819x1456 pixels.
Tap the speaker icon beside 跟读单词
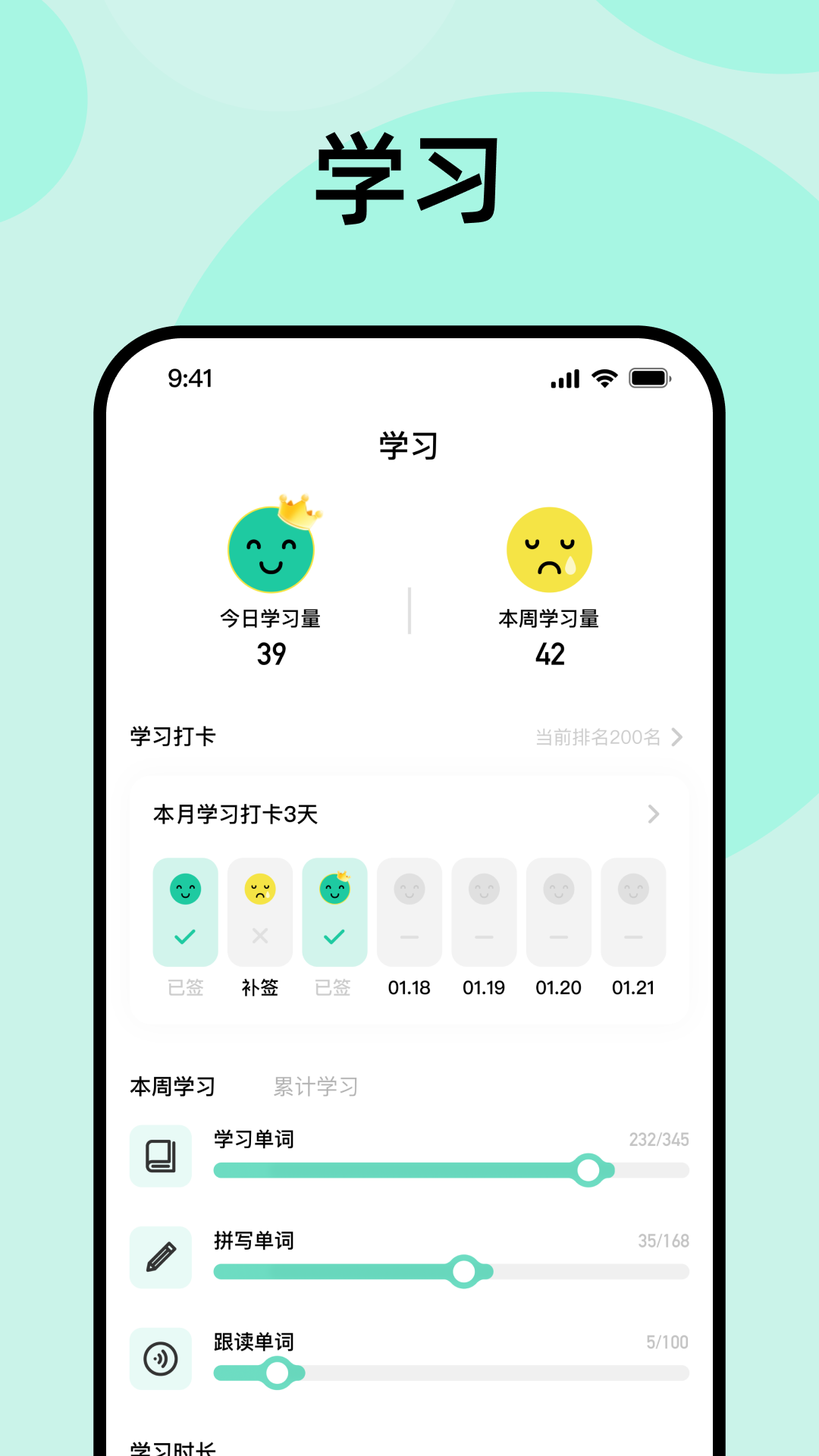[x=160, y=1358]
